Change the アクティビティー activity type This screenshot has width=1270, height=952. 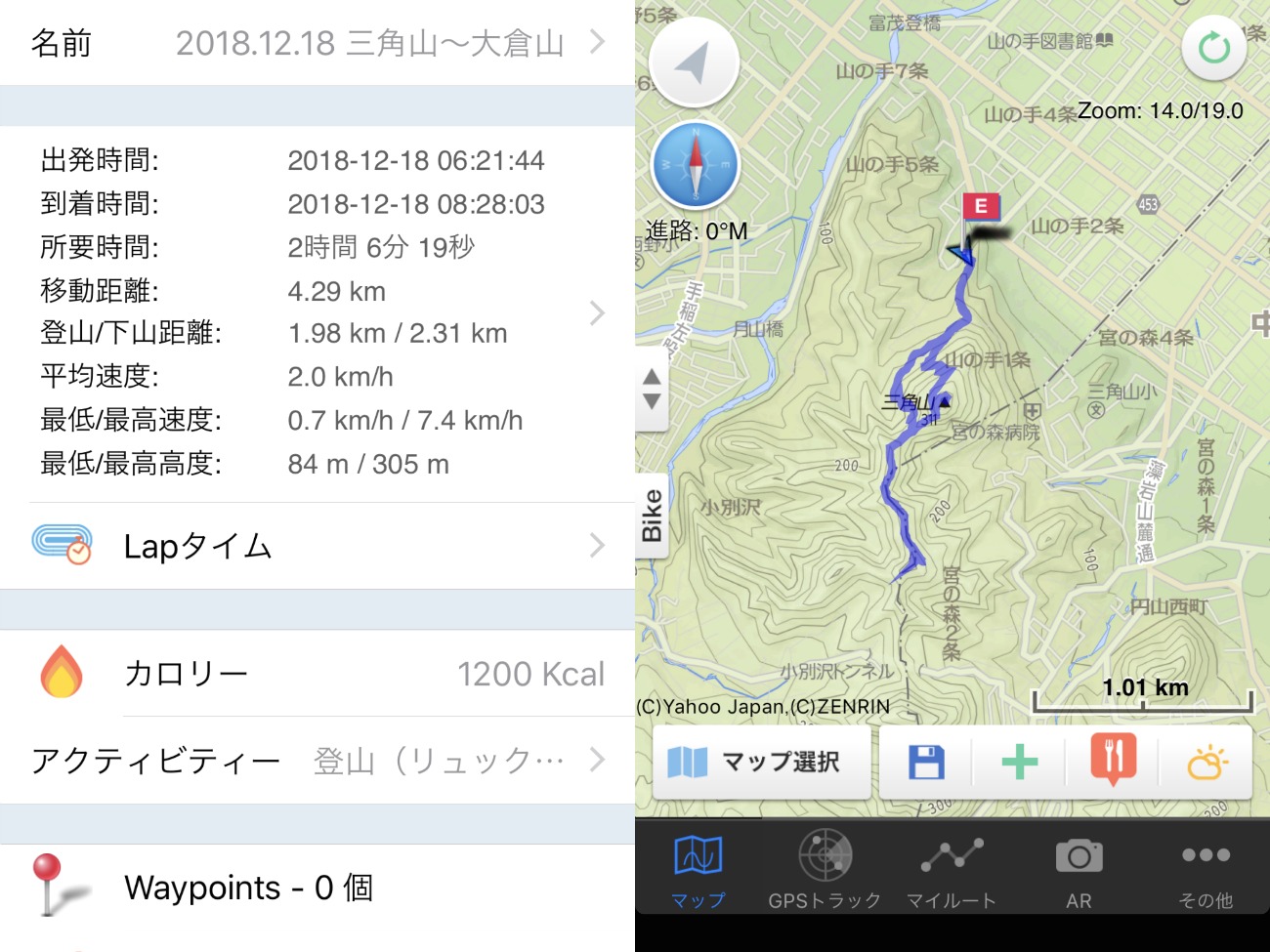click(x=317, y=761)
